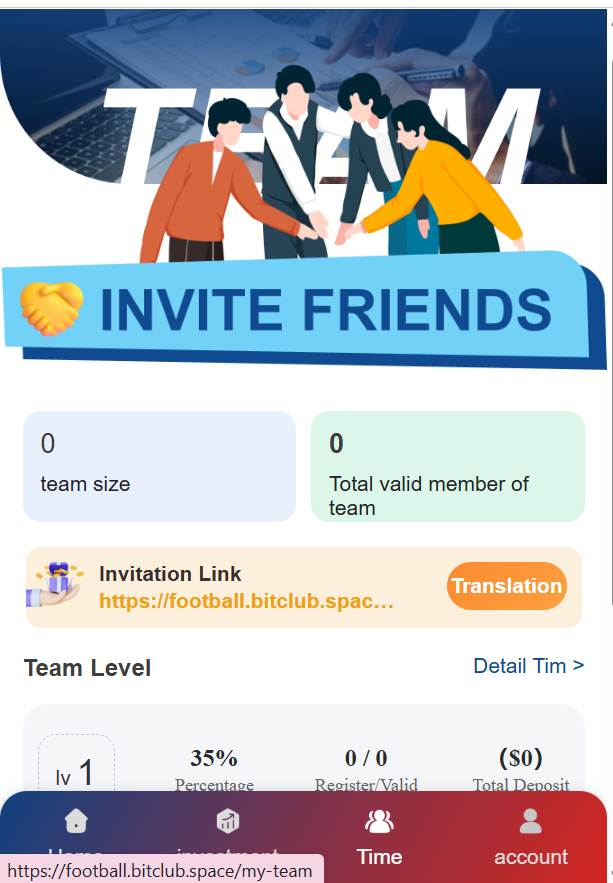
Task: Select the Time tab
Action: click(379, 837)
